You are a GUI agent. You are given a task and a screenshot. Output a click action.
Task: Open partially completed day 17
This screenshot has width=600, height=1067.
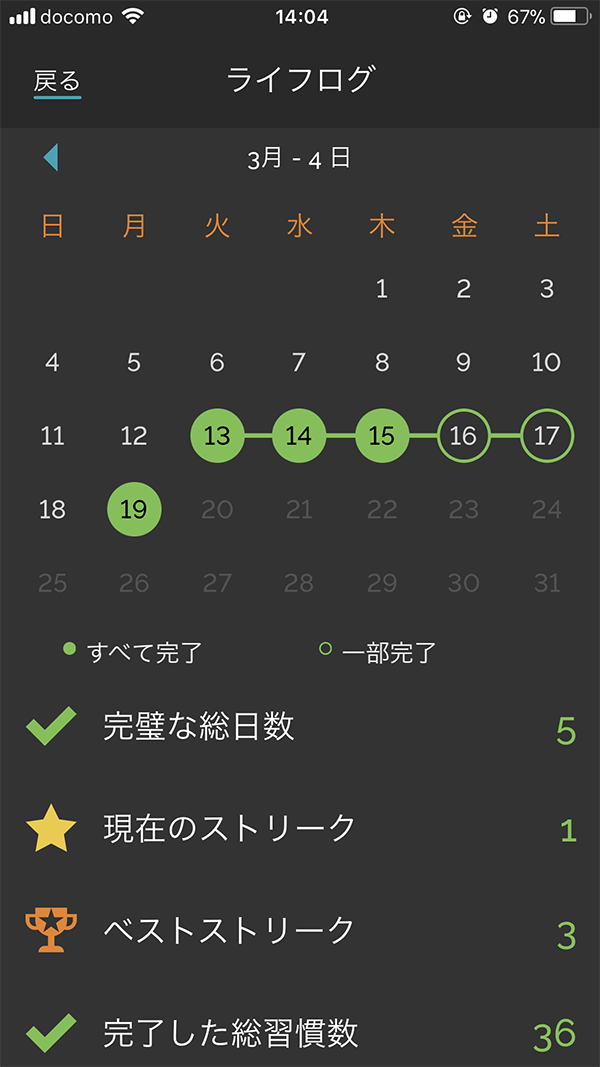[x=547, y=436]
